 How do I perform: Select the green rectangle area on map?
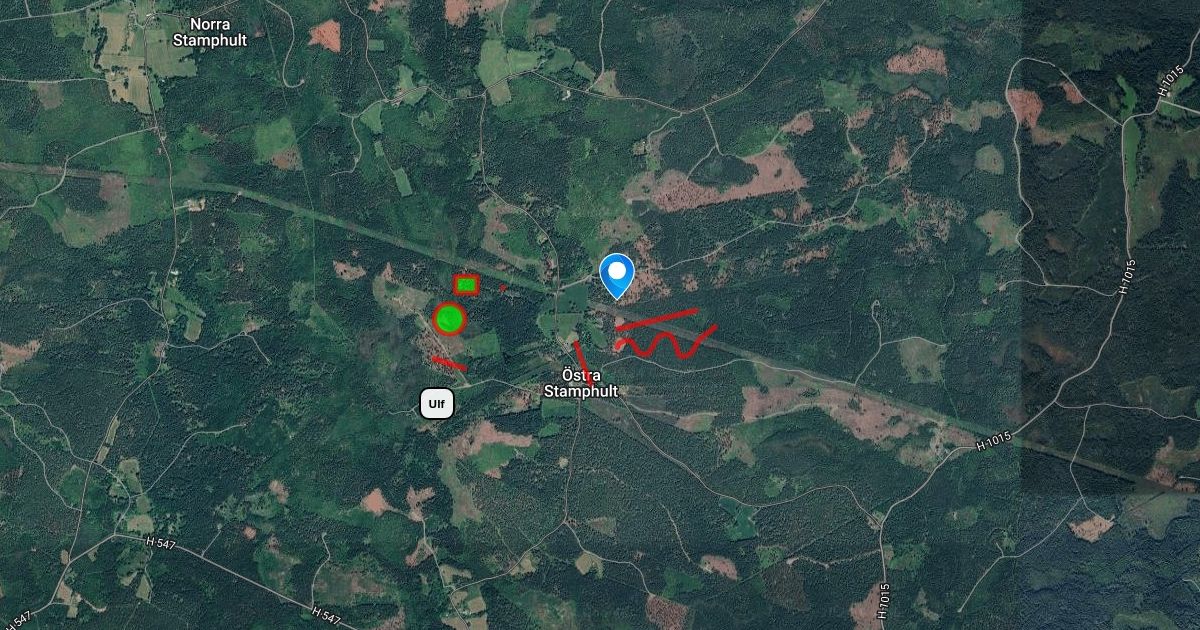[466, 285]
